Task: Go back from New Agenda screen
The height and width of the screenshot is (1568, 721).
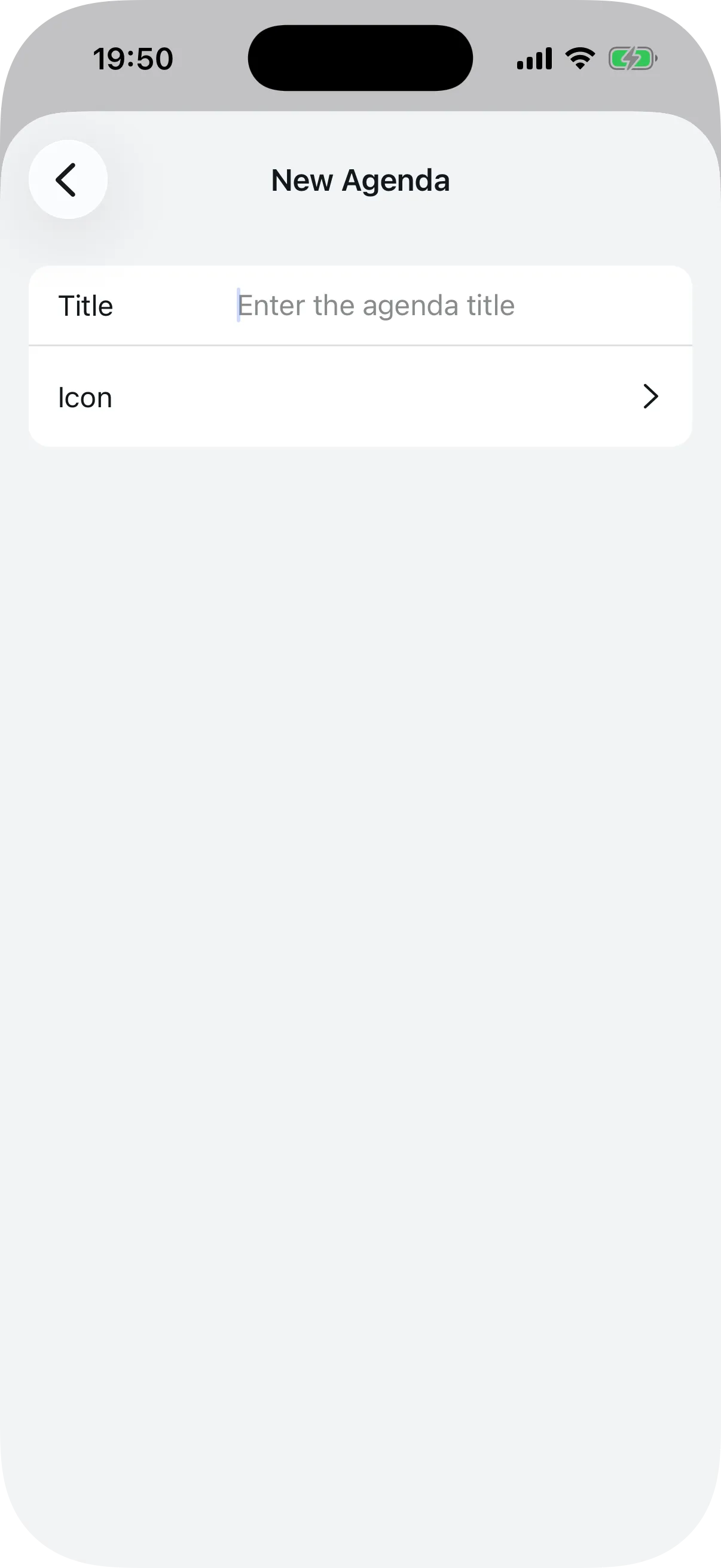Action: (68, 179)
